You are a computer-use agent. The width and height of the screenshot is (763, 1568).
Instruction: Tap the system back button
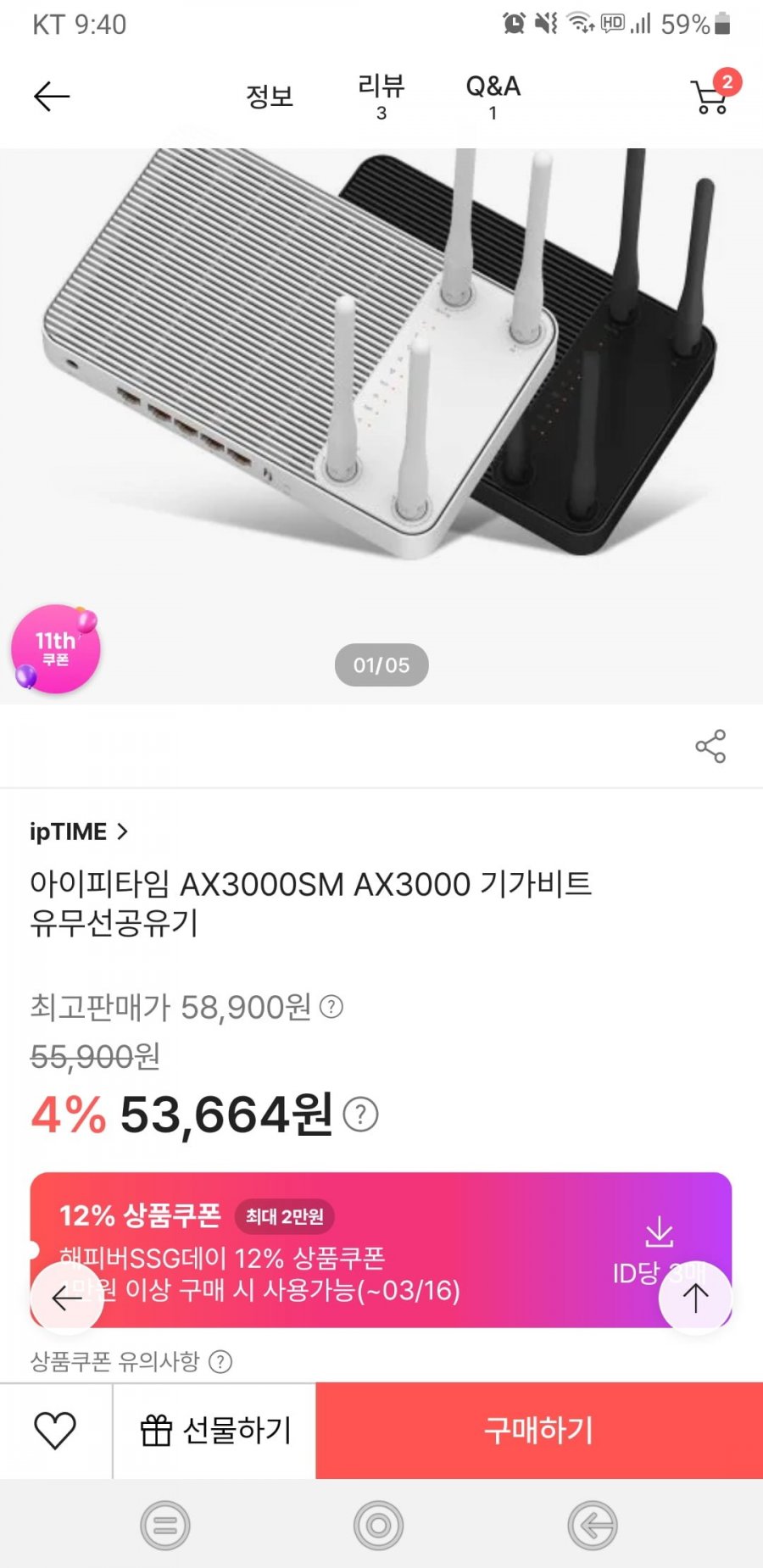click(x=592, y=1526)
